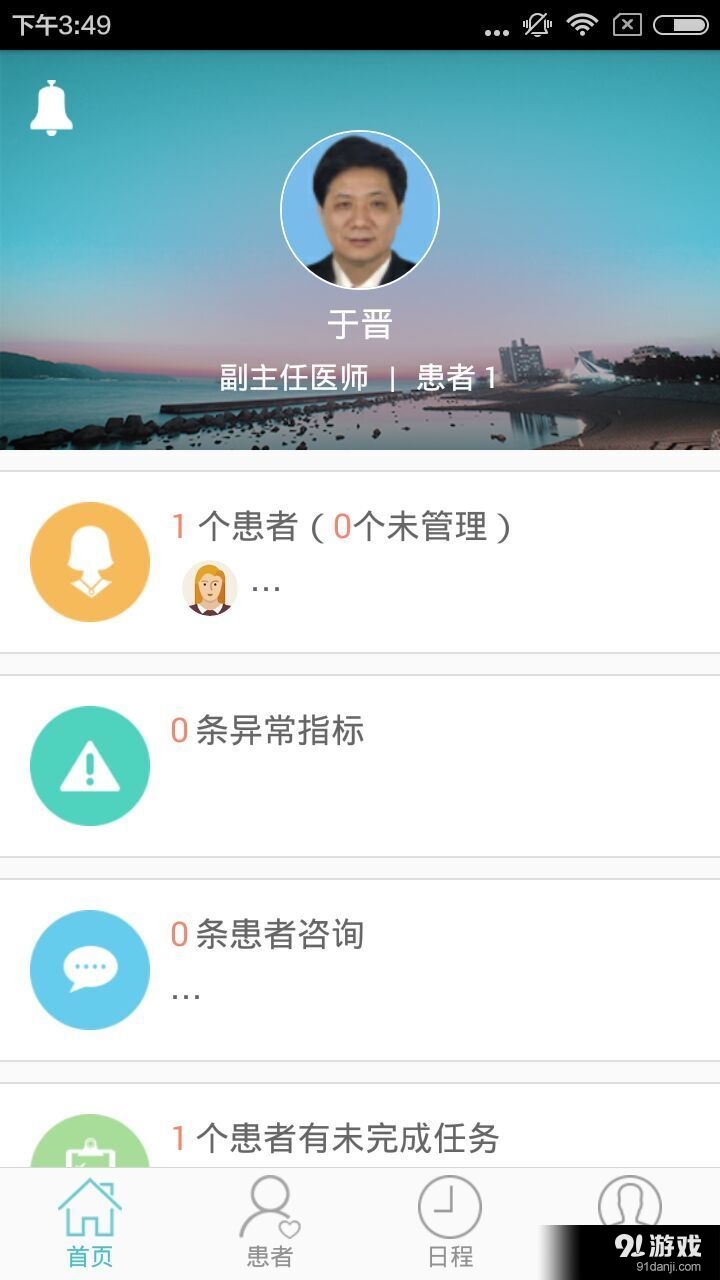720x1280 pixels.
Task: Click the abnormal indicators warning icon
Action: pos(90,765)
